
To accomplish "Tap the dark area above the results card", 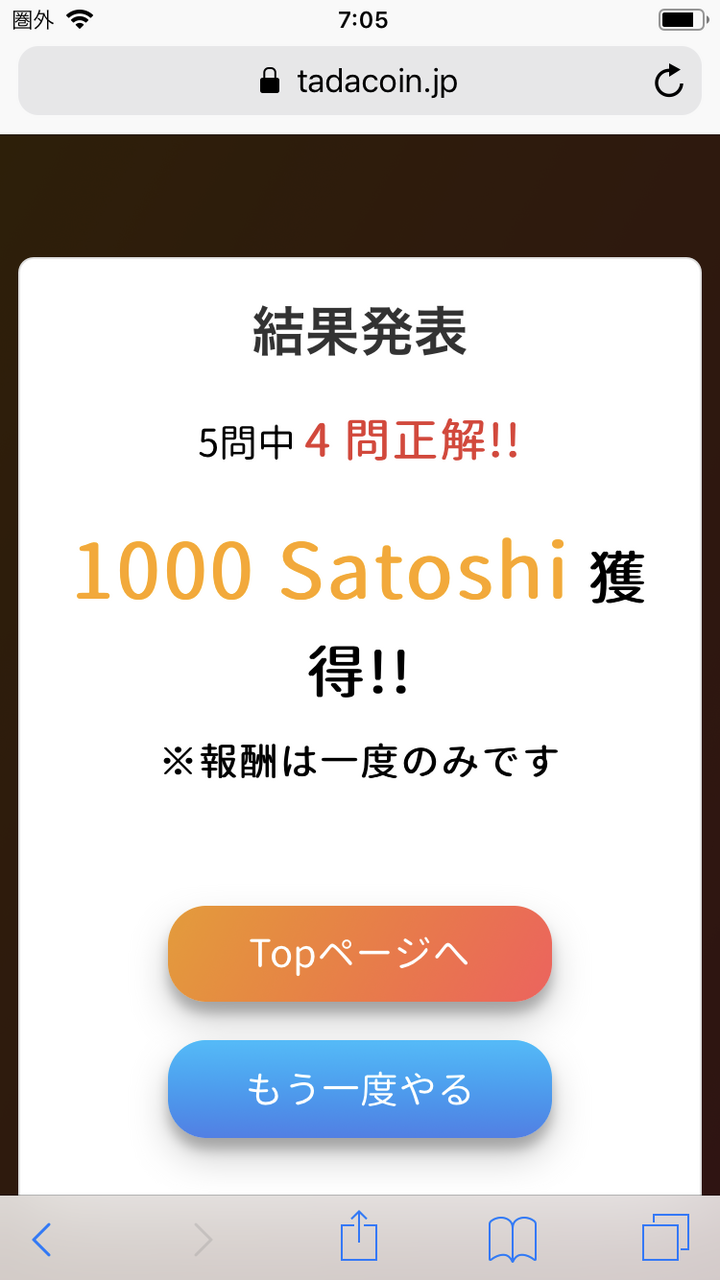I will click(x=360, y=195).
